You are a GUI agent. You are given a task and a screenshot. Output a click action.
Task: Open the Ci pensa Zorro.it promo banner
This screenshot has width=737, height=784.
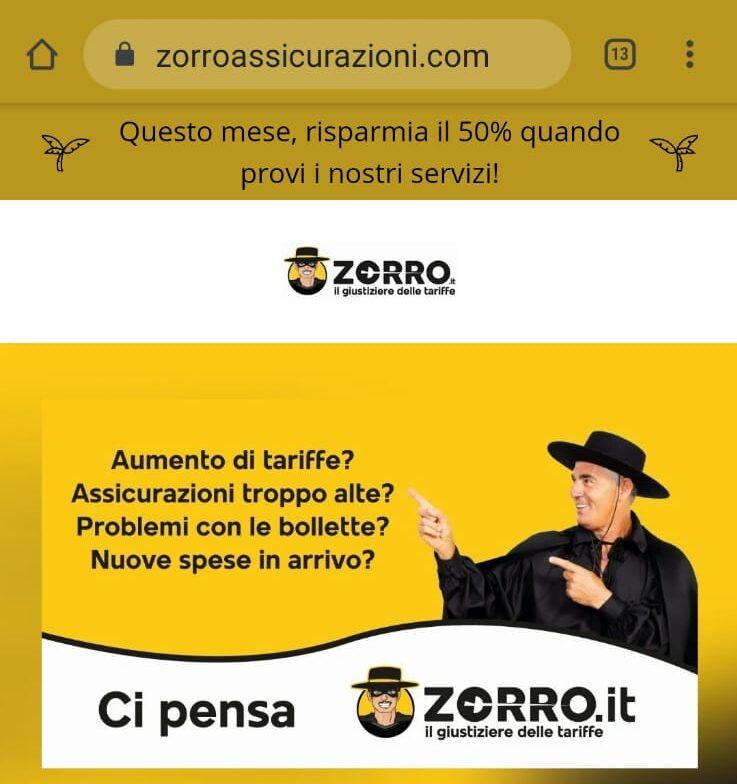pyautogui.click(x=369, y=583)
